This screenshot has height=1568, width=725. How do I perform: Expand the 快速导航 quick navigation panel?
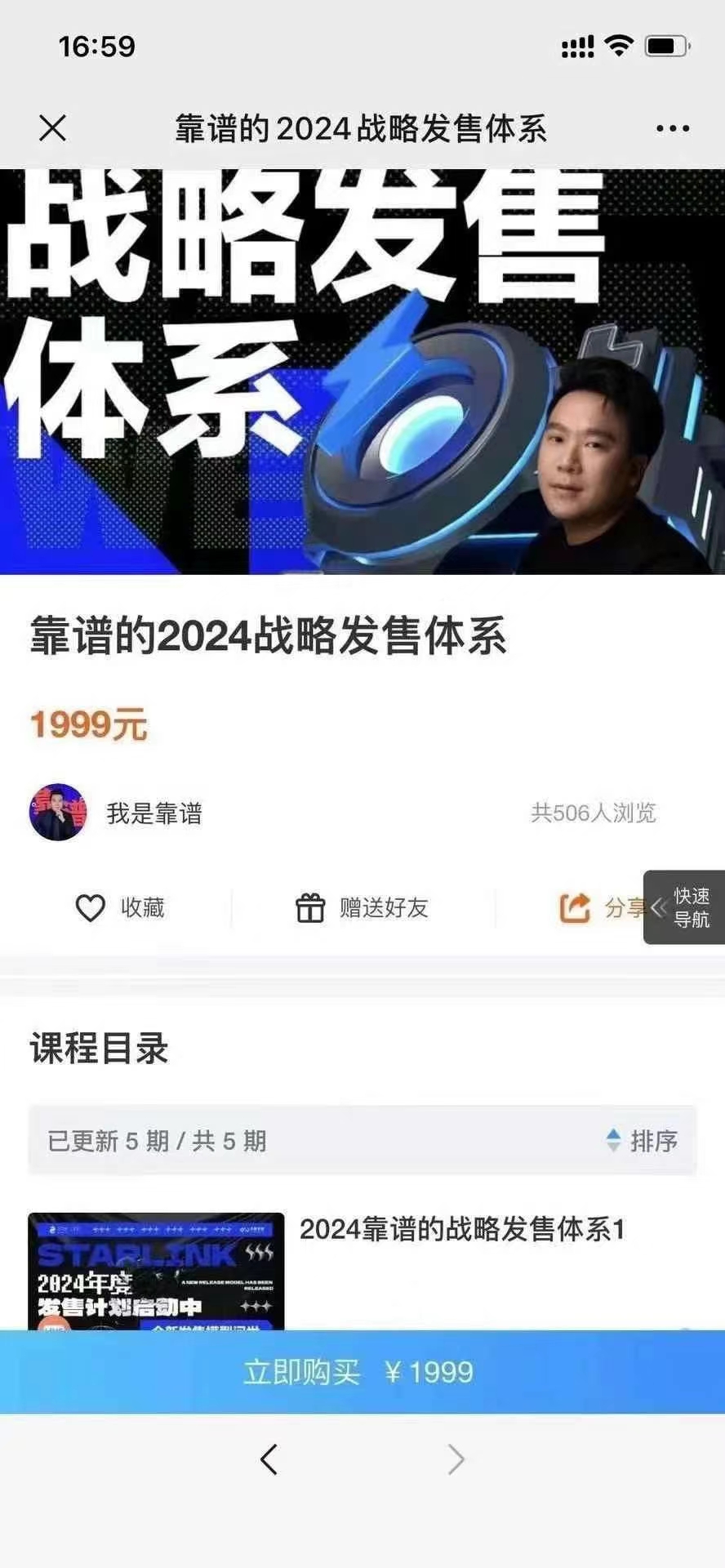684,907
